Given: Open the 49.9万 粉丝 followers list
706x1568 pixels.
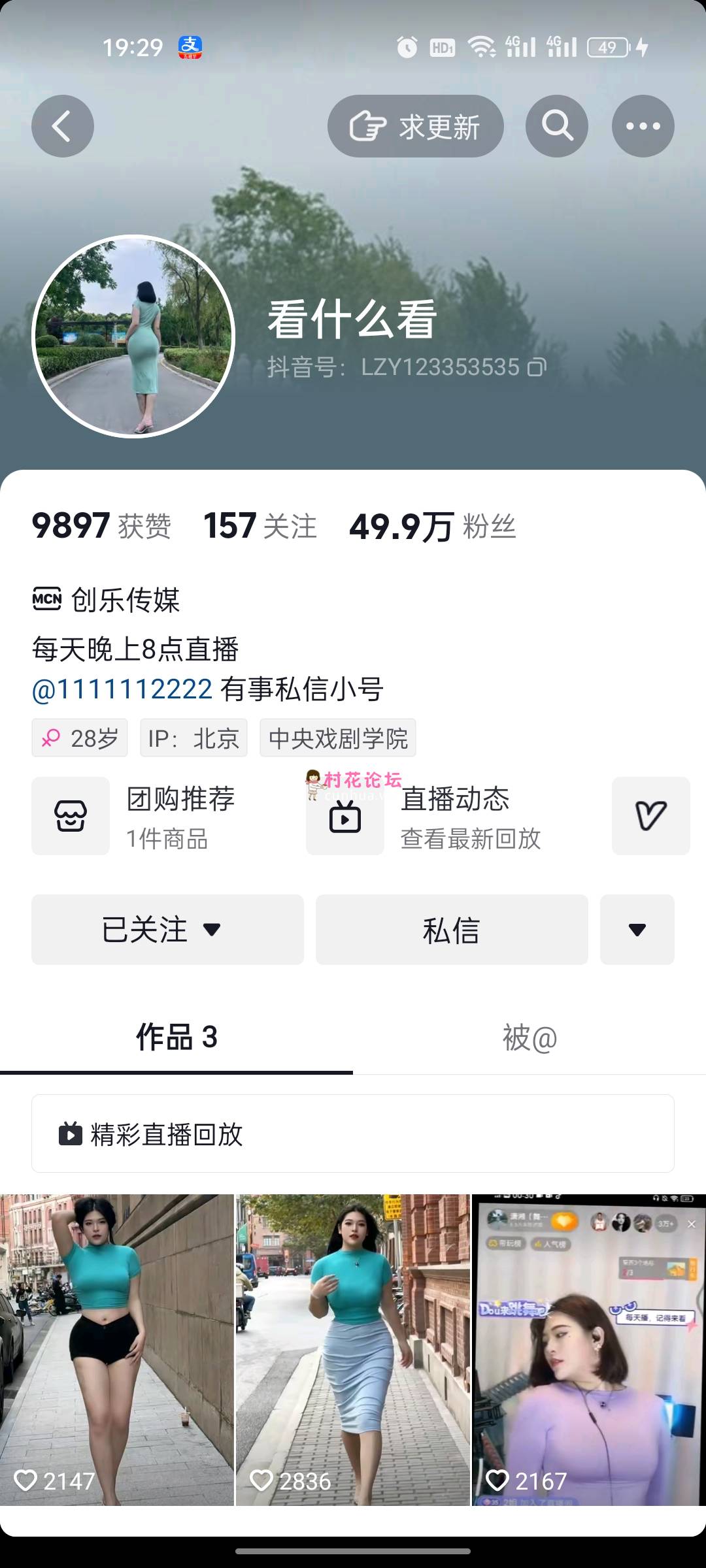Looking at the screenshot, I should click(432, 527).
